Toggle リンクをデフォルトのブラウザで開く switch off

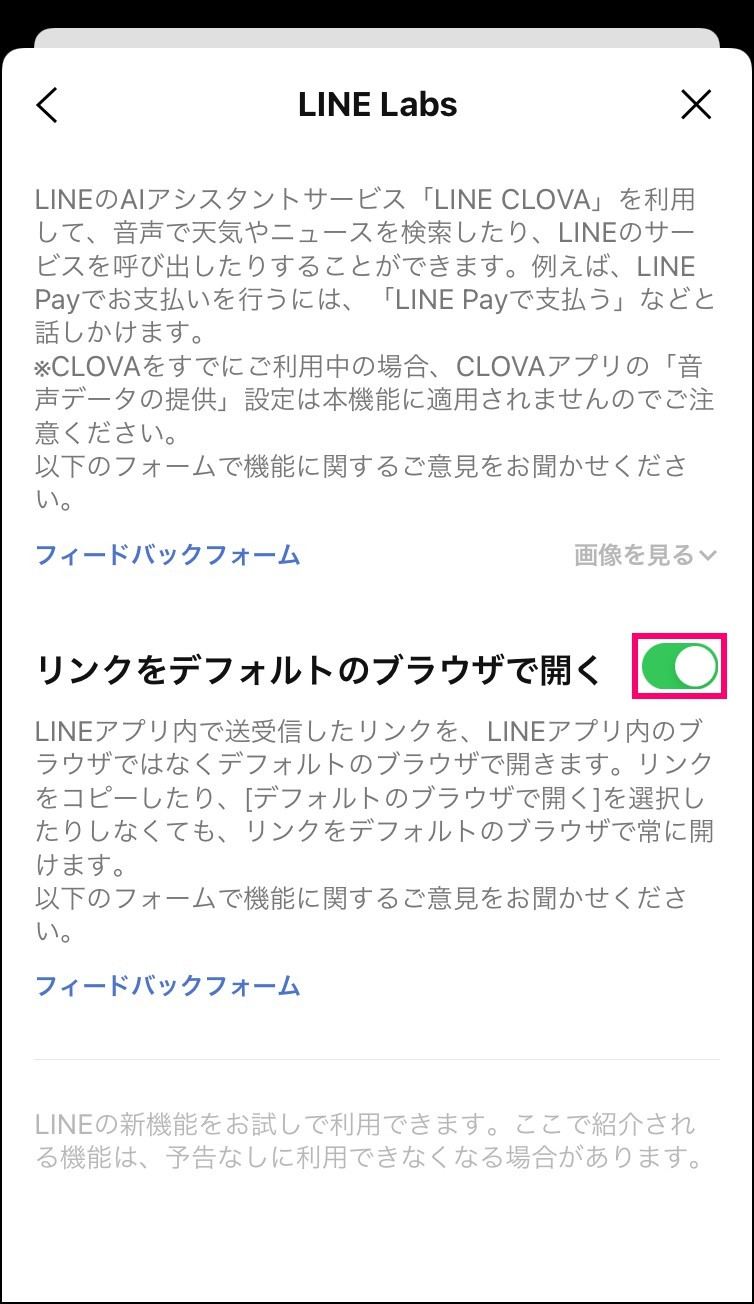click(680, 667)
